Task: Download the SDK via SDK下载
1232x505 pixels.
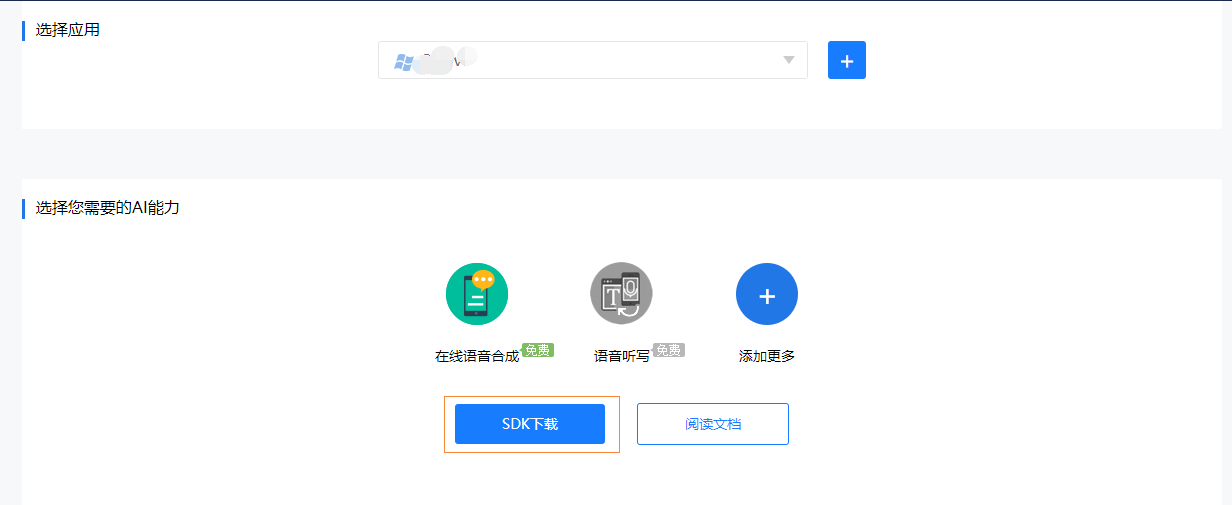Action: click(x=530, y=424)
